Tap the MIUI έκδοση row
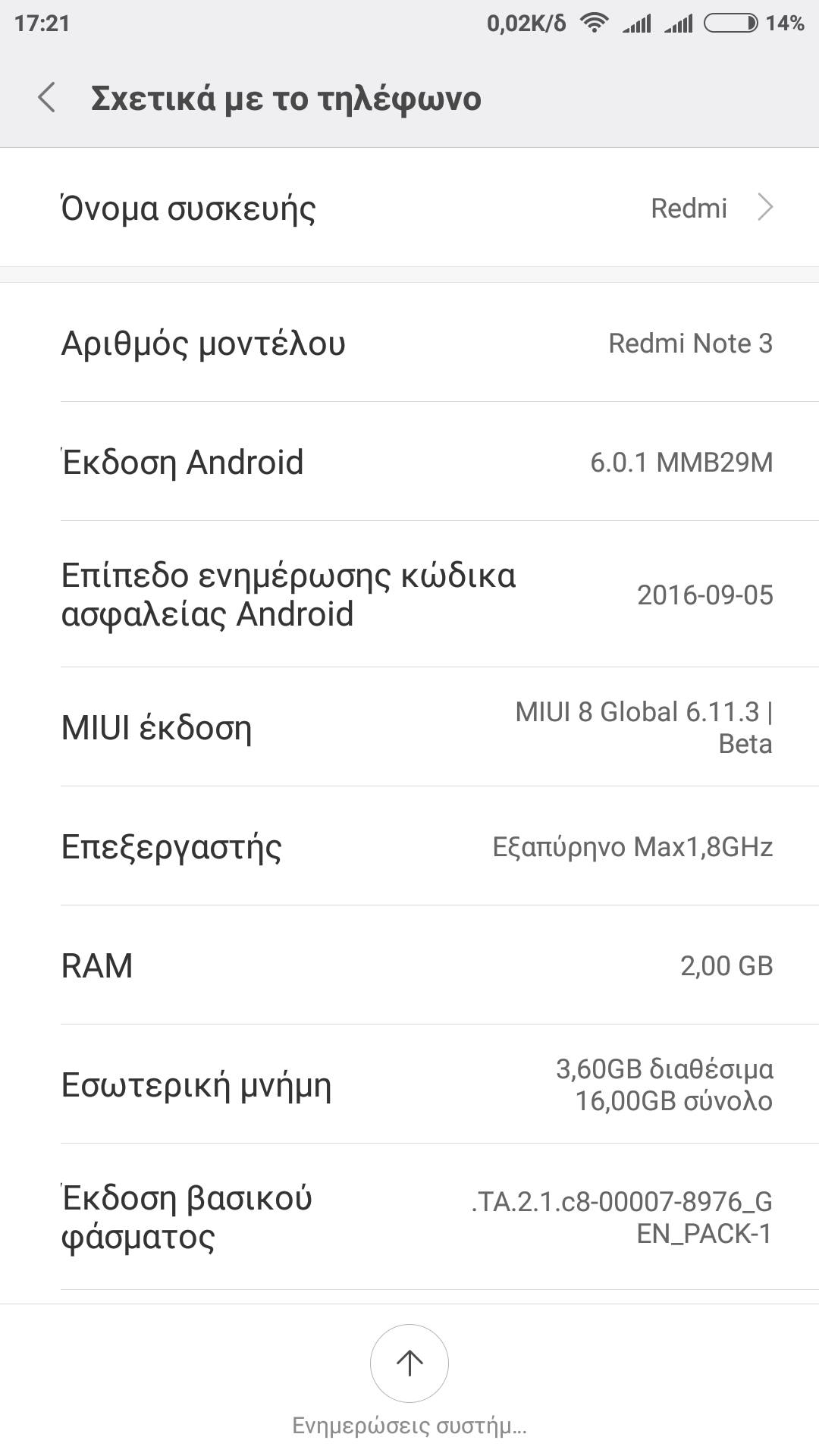Viewport: 819px width, 1456px height. coord(409,727)
